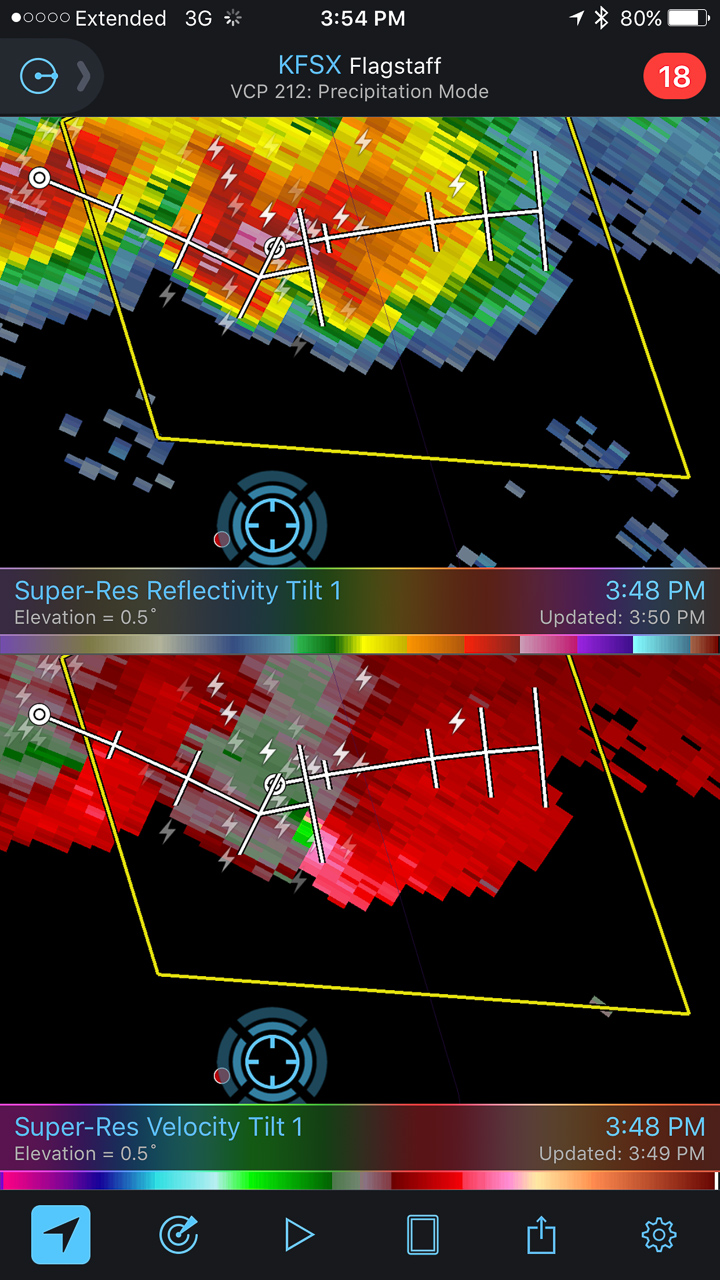View the 18 active warnings badge
The height and width of the screenshot is (1280, 720).
[x=673, y=77]
